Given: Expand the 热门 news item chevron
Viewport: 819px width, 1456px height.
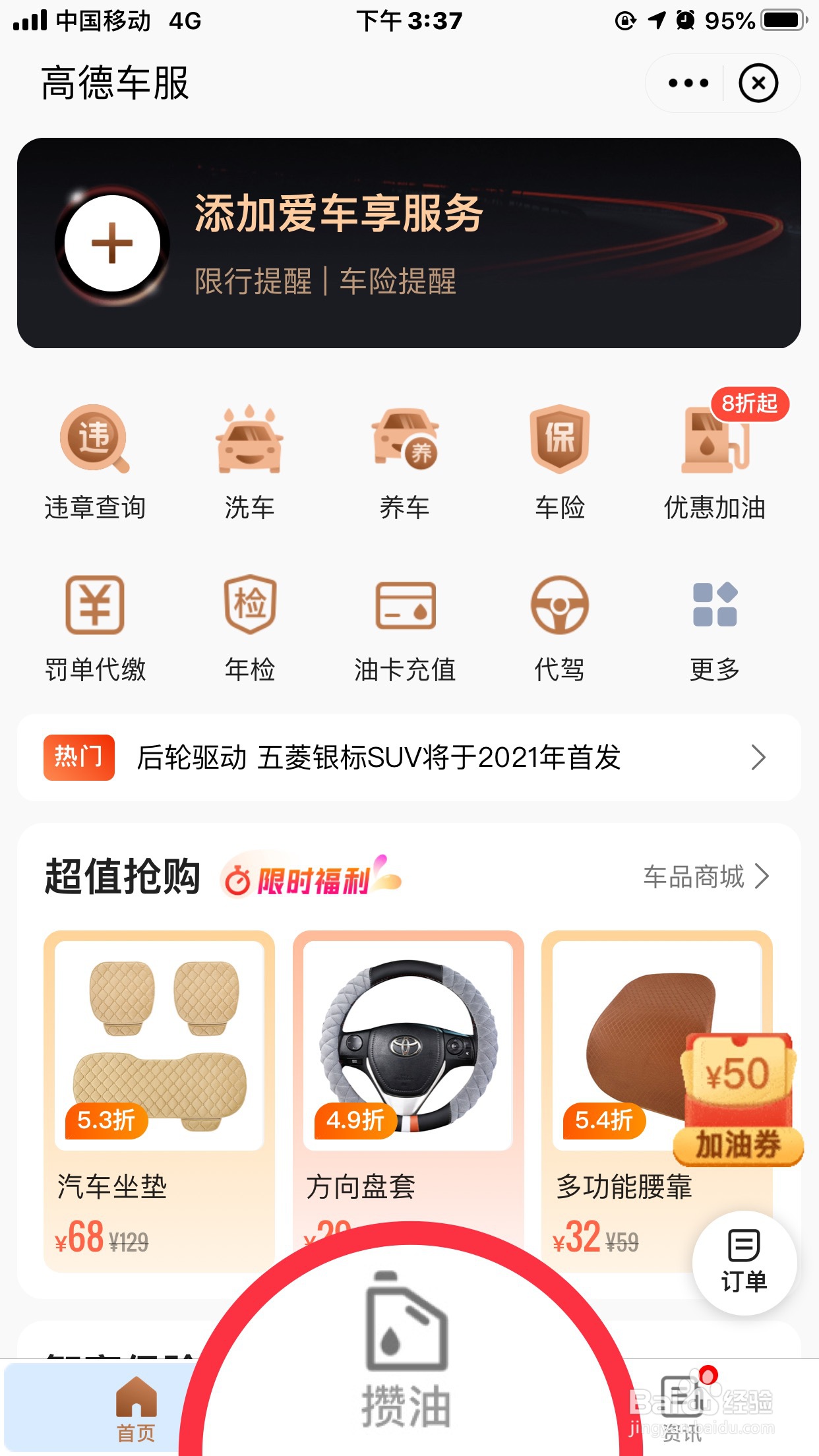Looking at the screenshot, I should pos(760,757).
